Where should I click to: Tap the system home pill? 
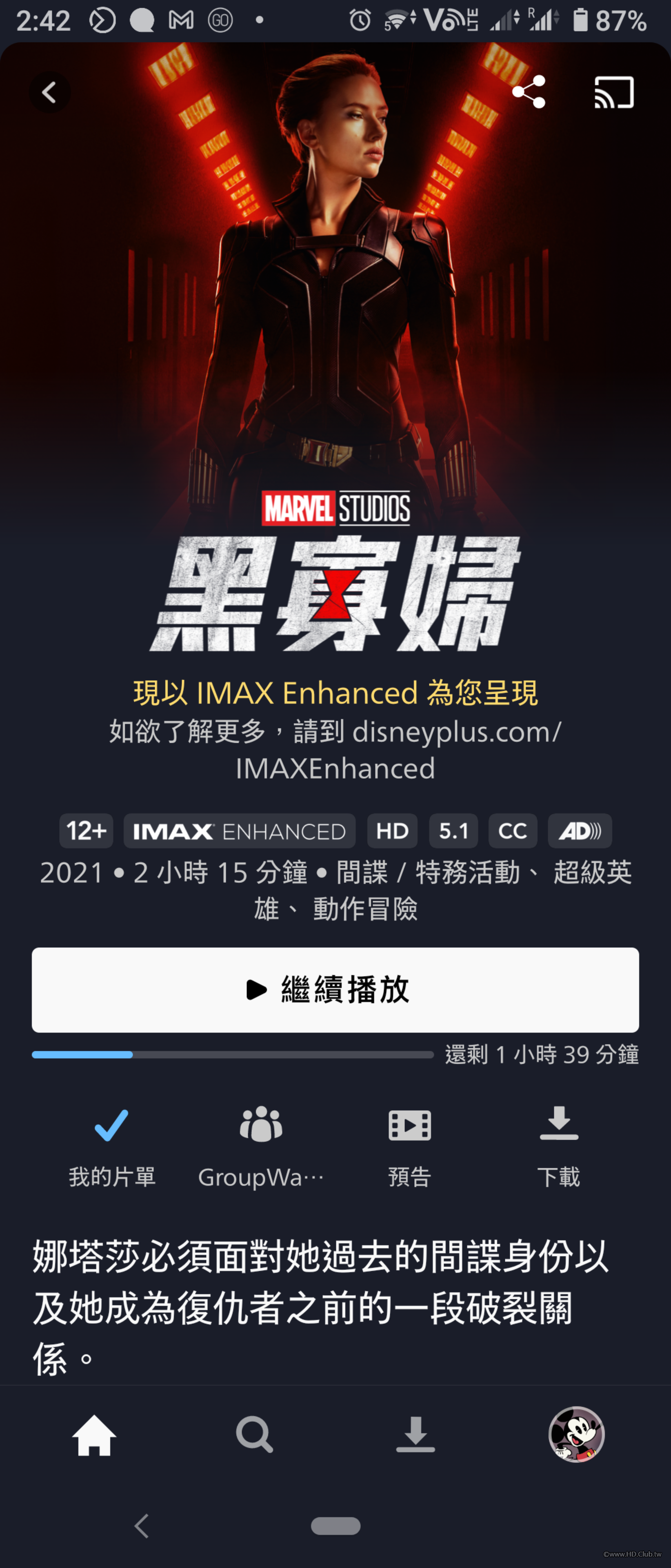click(335, 1526)
